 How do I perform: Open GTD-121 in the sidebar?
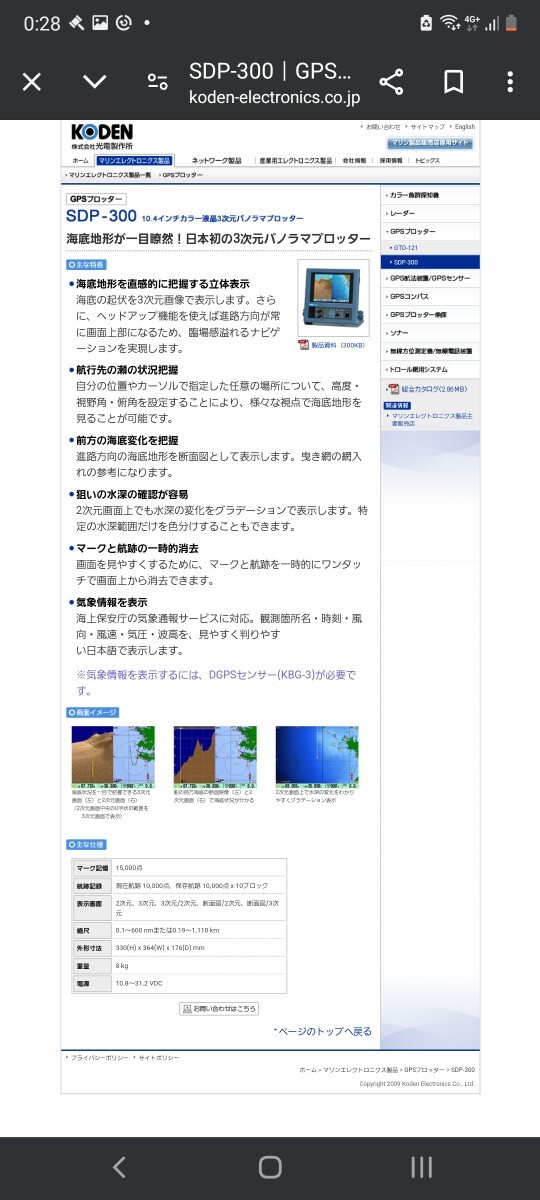tap(405, 247)
